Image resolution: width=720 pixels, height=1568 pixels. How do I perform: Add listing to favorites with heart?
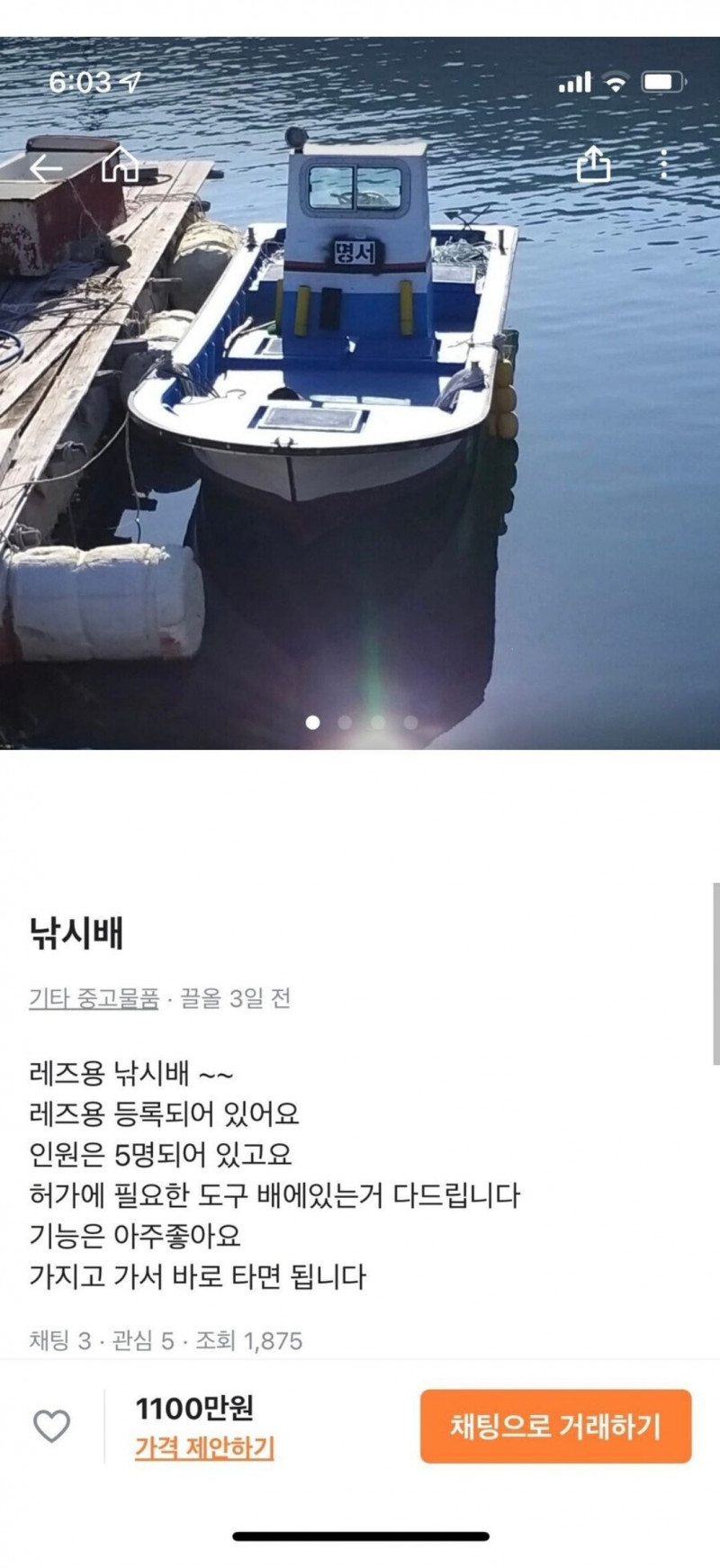pos(51,1426)
